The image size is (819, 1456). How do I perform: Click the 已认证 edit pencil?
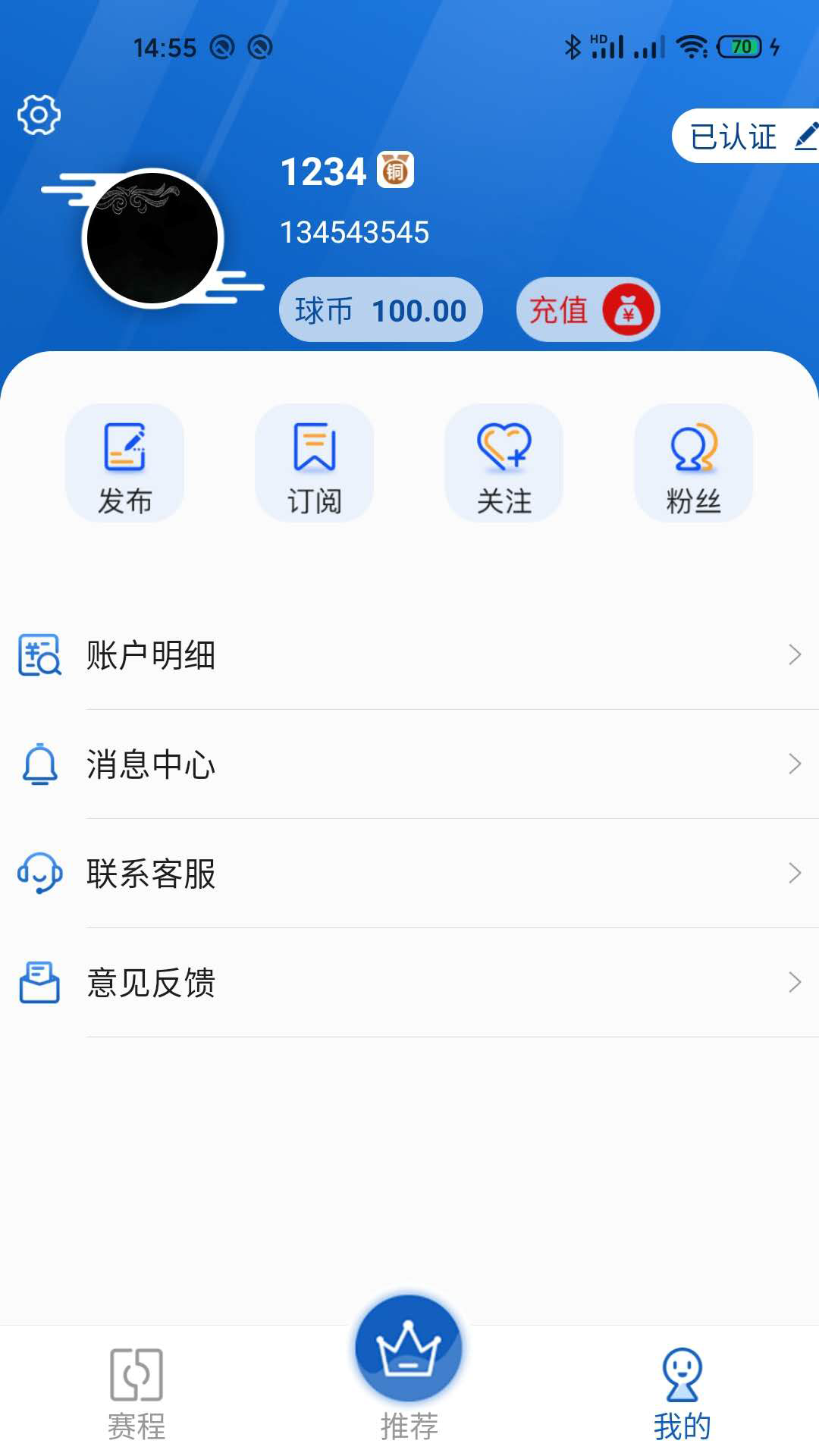tap(806, 136)
